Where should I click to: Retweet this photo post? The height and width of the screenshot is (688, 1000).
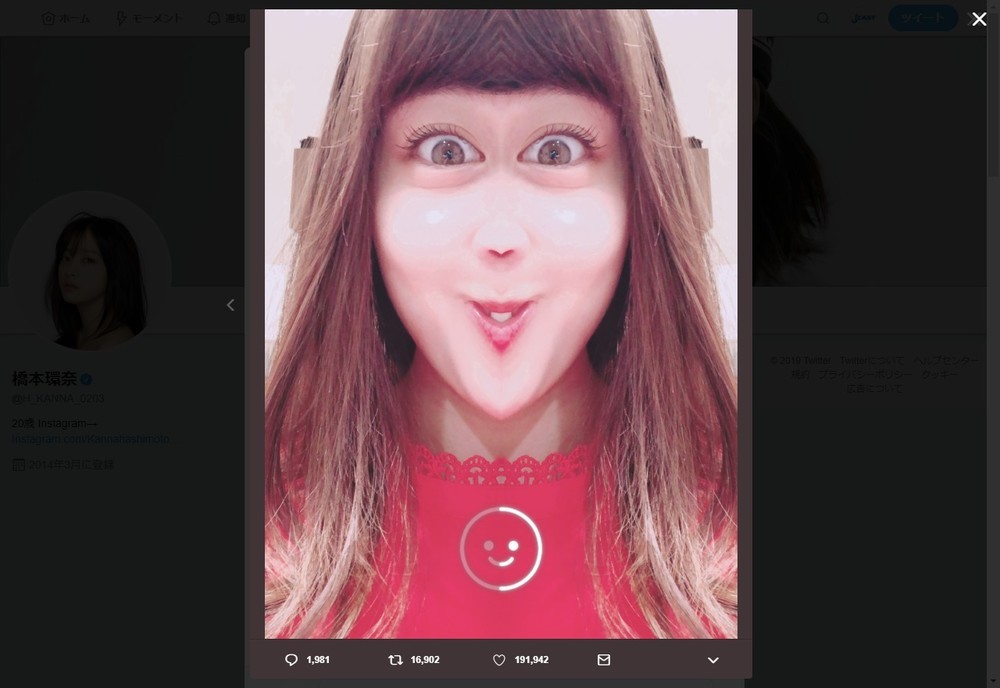click(x=395, y=660)
